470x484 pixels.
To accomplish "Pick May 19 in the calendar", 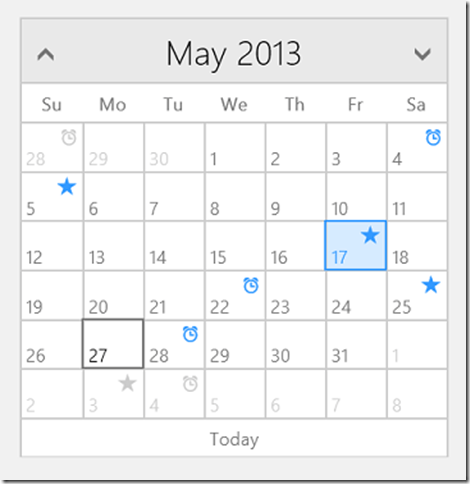I will pyautogui.click(x=52, y=295).
